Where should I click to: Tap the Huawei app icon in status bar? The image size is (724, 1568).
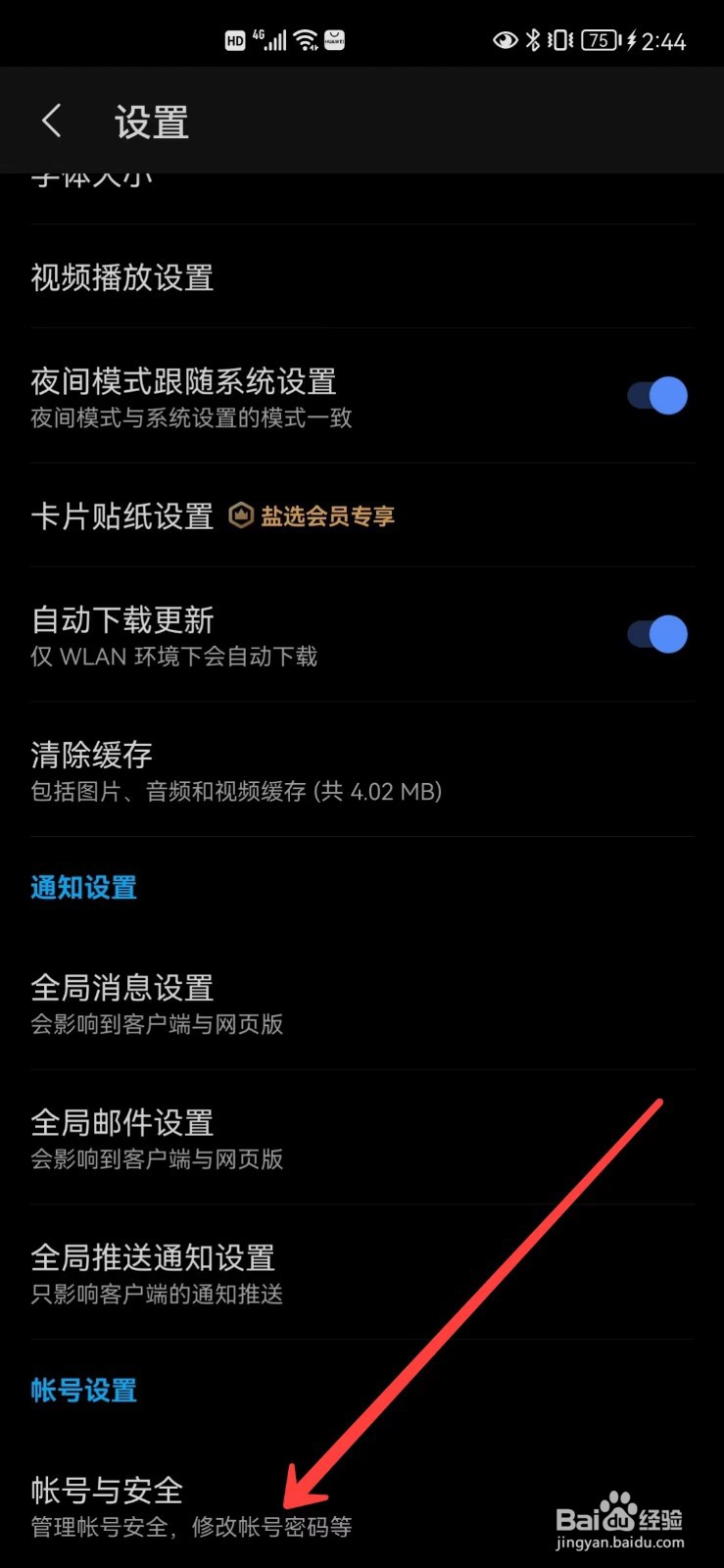click(333, 40)
